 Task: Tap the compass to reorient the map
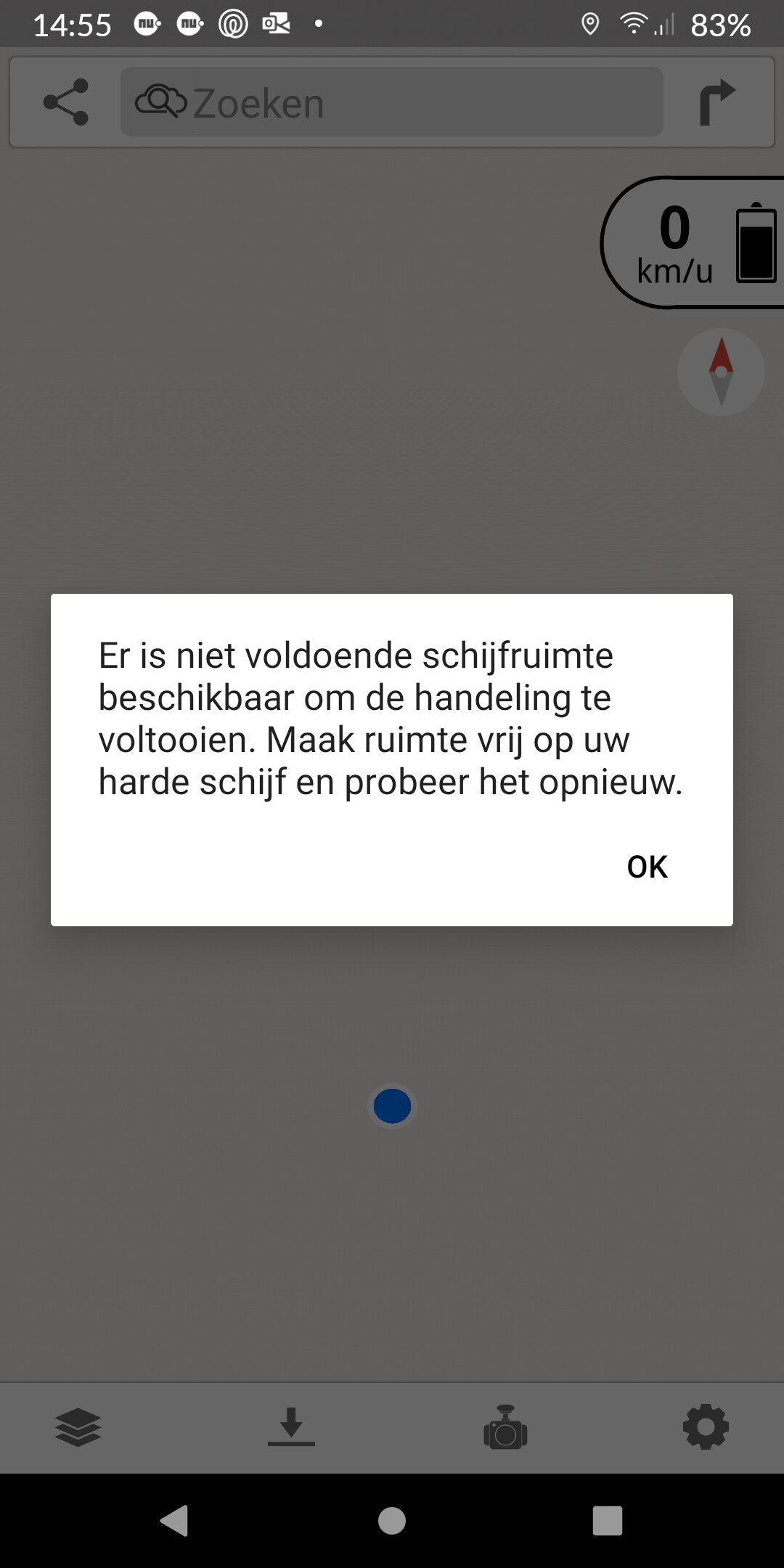pyautogui.click(x=721, y=372)
